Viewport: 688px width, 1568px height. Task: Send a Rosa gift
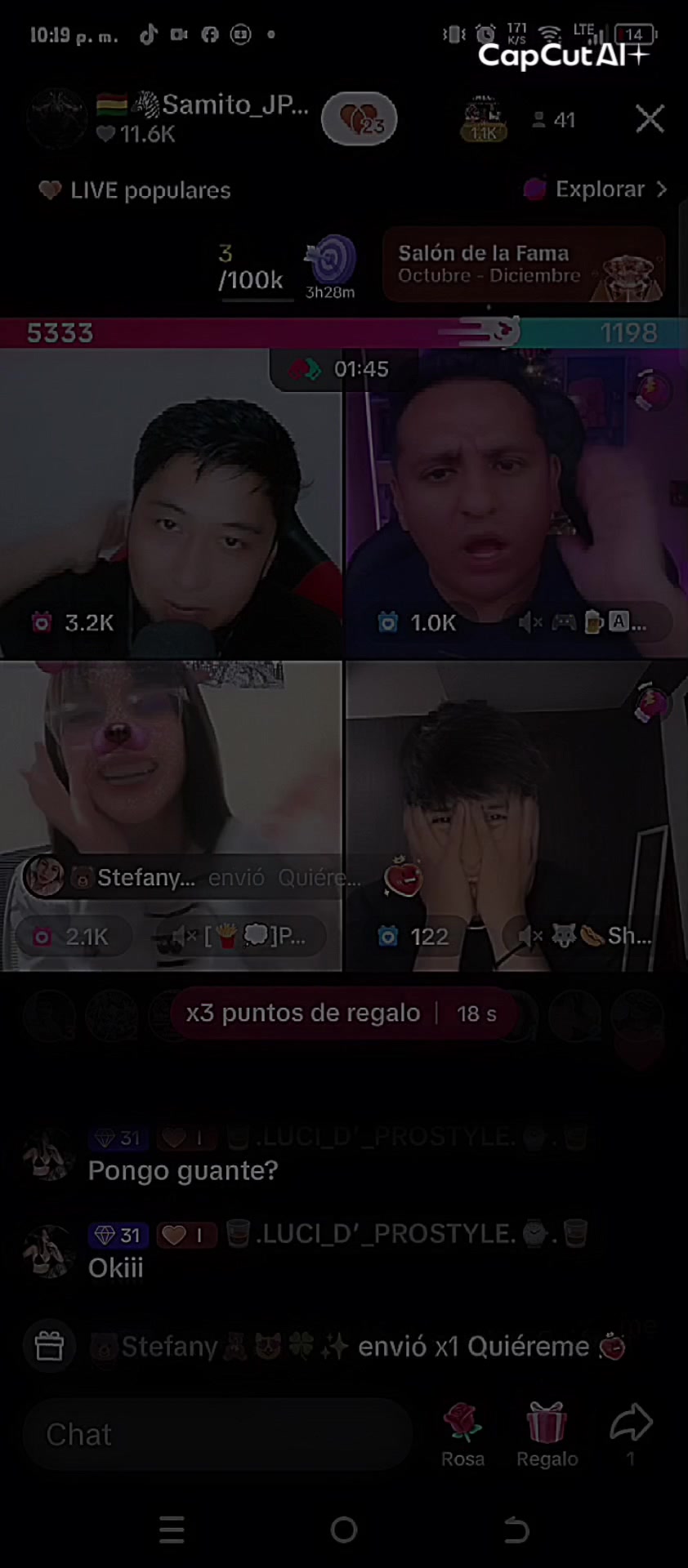462,1432
